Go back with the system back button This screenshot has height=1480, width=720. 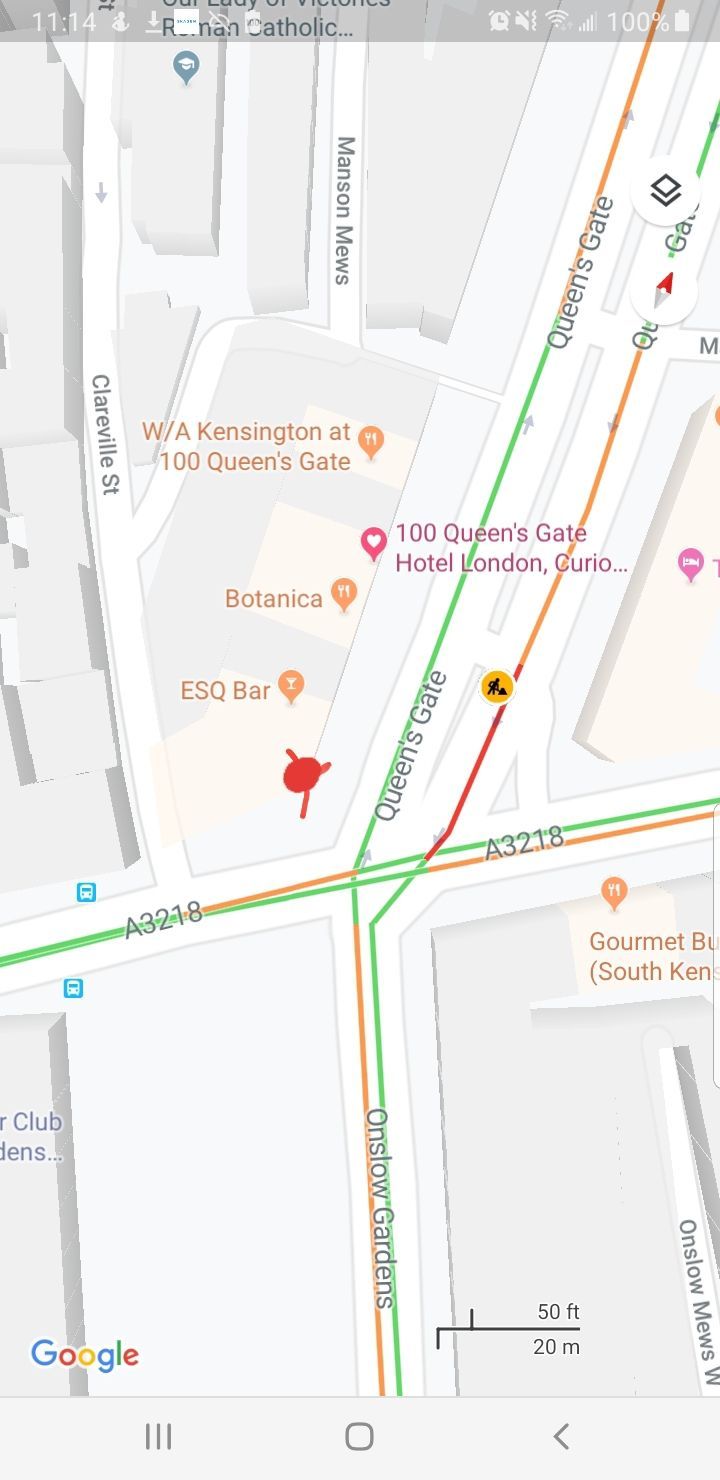pyautogui.click(x=561, y=1437)
